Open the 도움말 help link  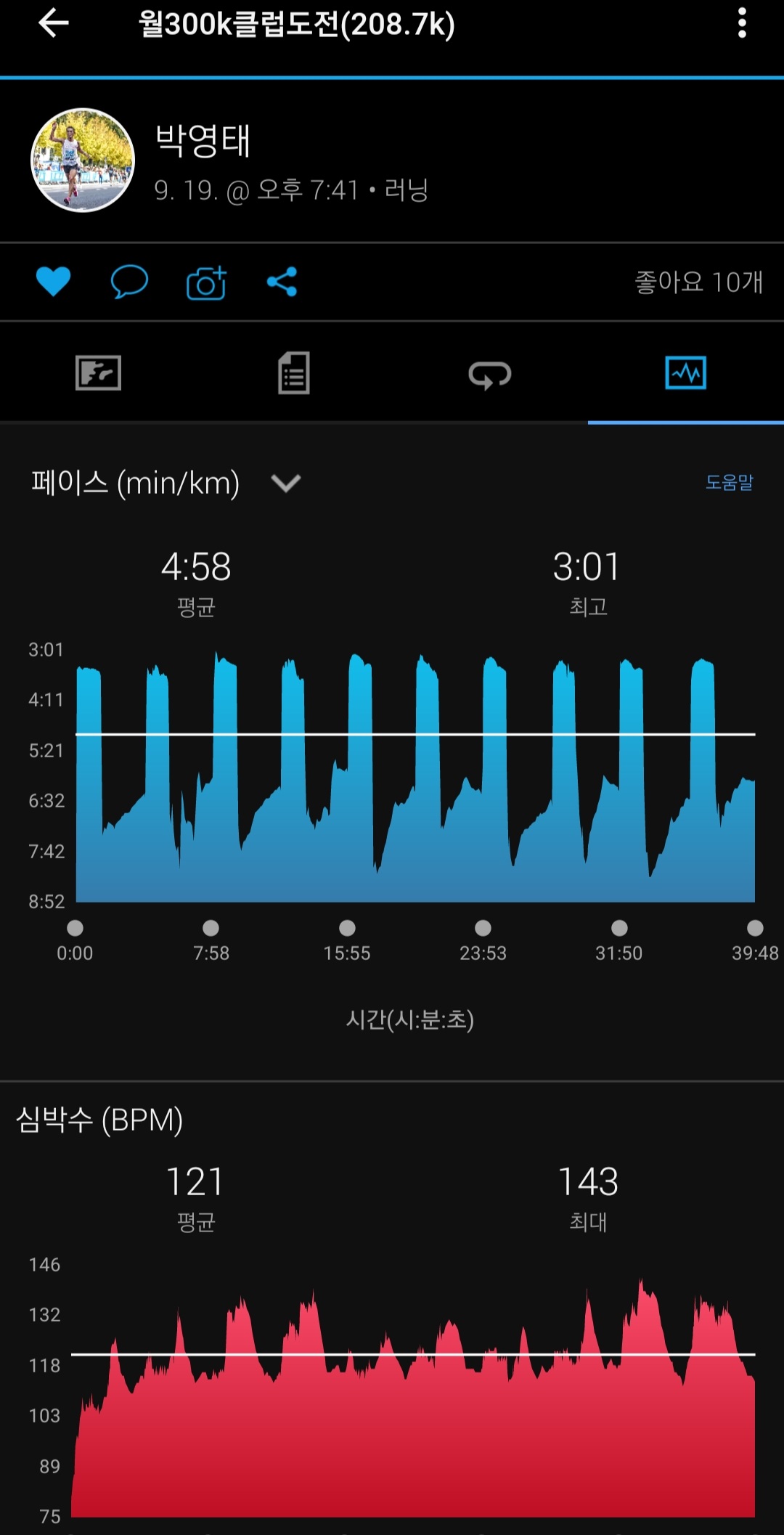click(x=730, y=482)
